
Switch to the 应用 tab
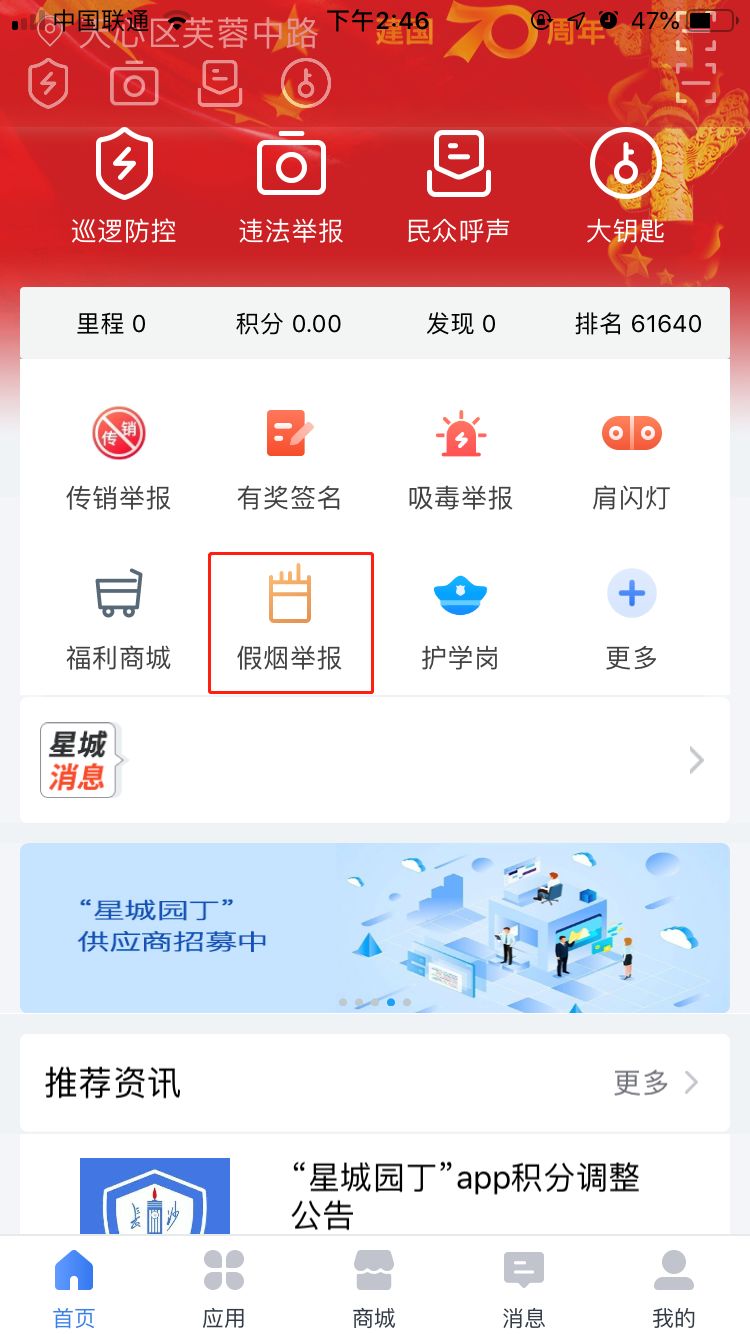224,1288
